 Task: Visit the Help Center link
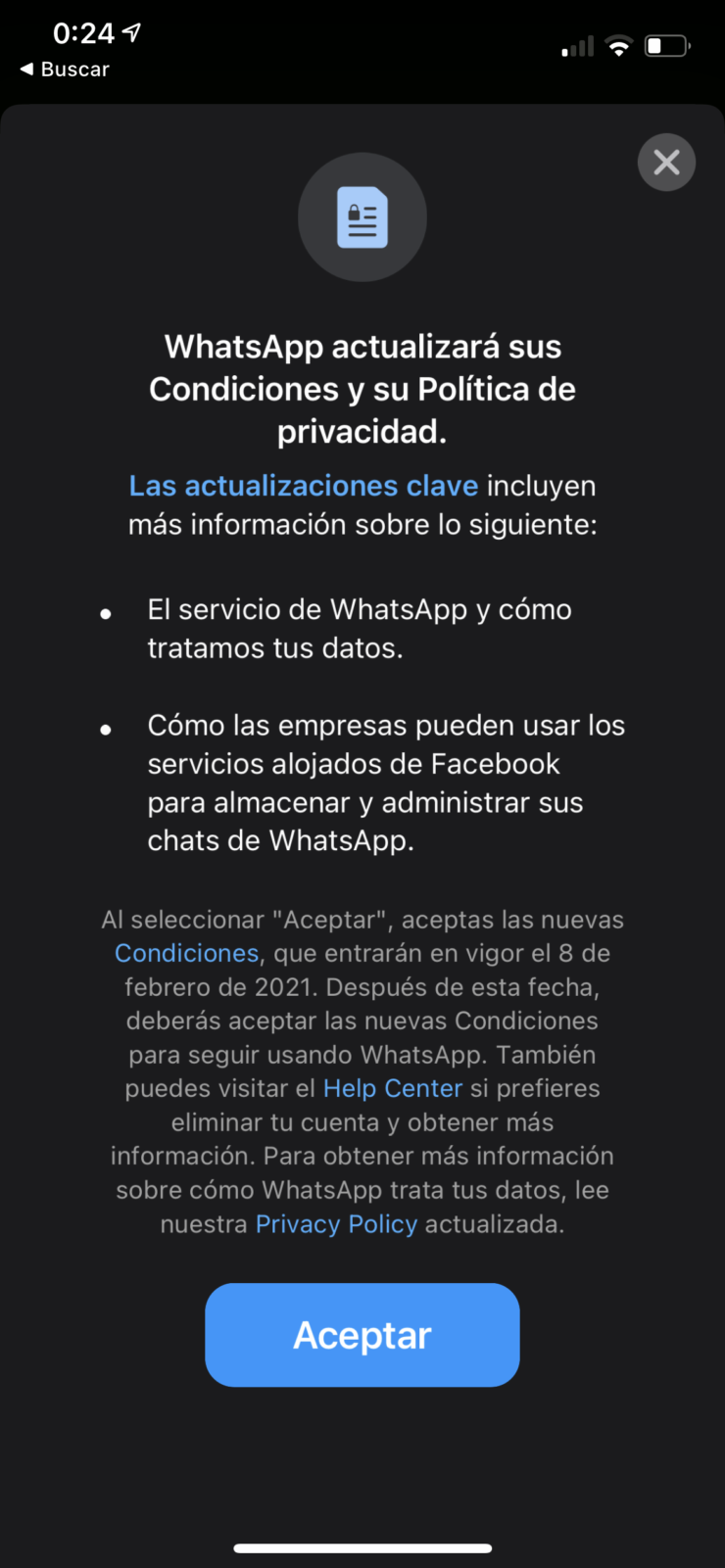tap(392, 1088)
